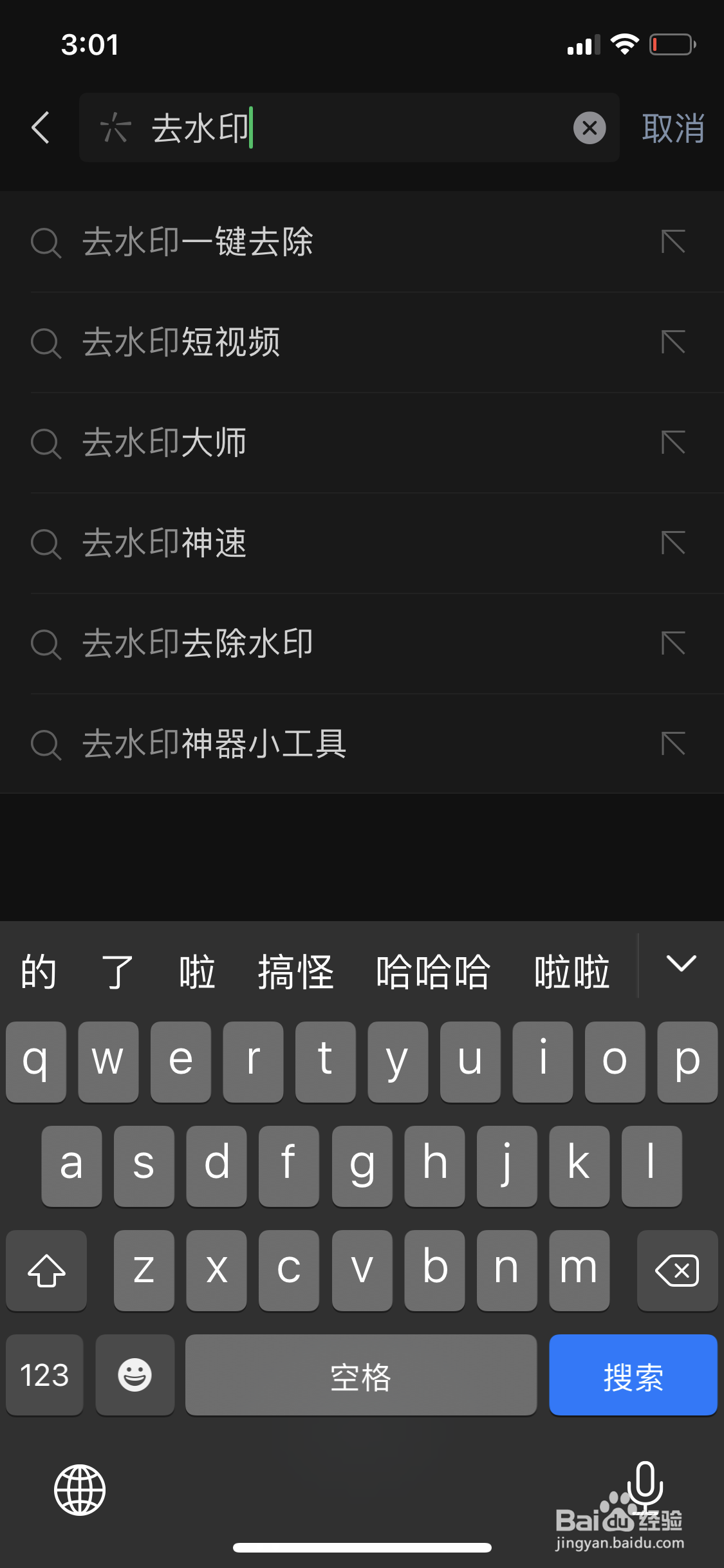Tap the backspace key
The height and width of the screenshot is (1568, 724).
click(676, 1269)
